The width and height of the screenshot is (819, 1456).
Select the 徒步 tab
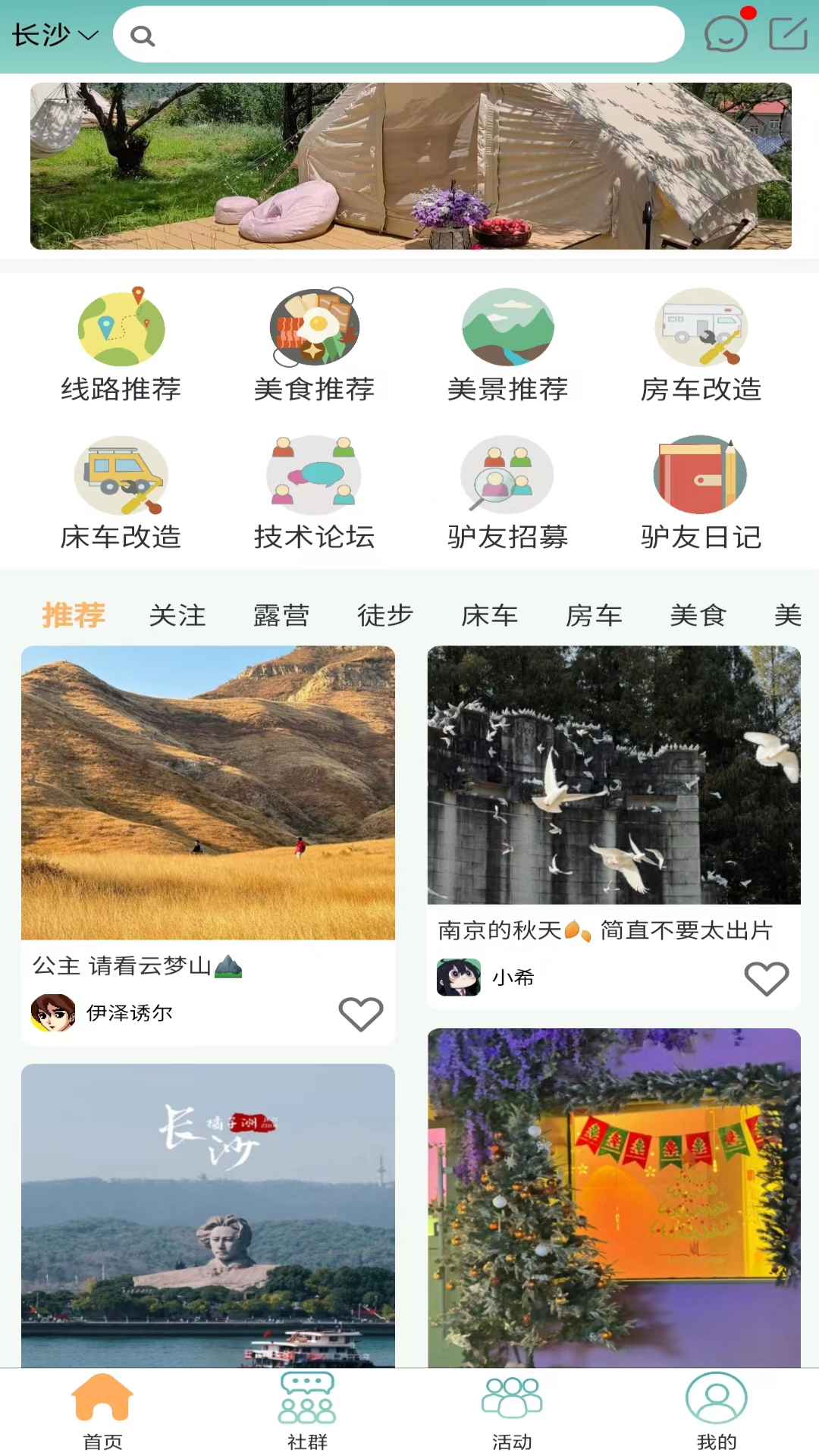click(x=385, y=615)
